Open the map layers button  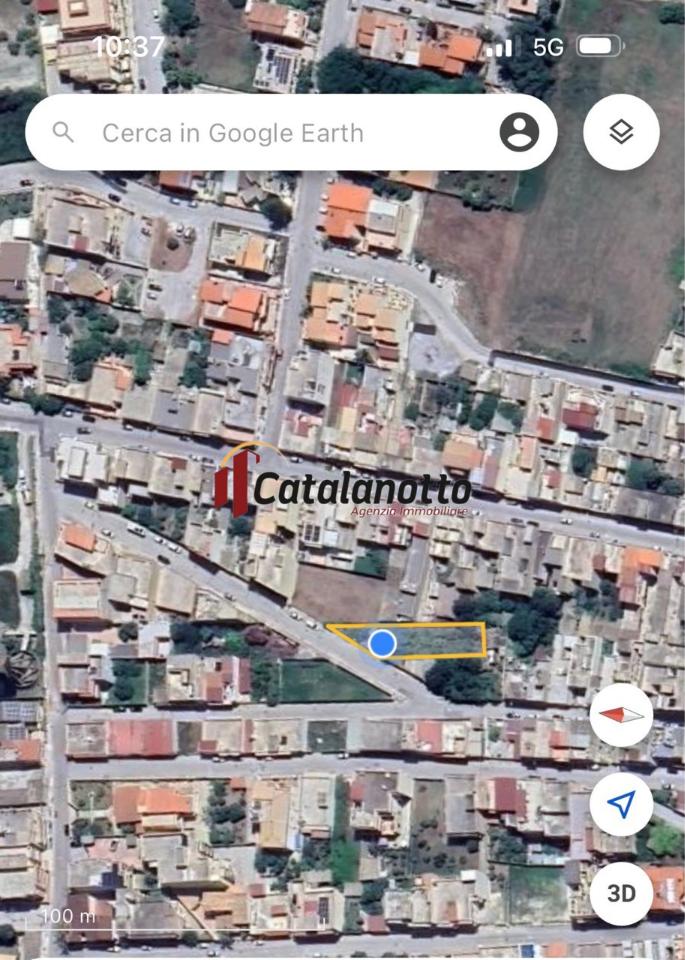point(621,132)
